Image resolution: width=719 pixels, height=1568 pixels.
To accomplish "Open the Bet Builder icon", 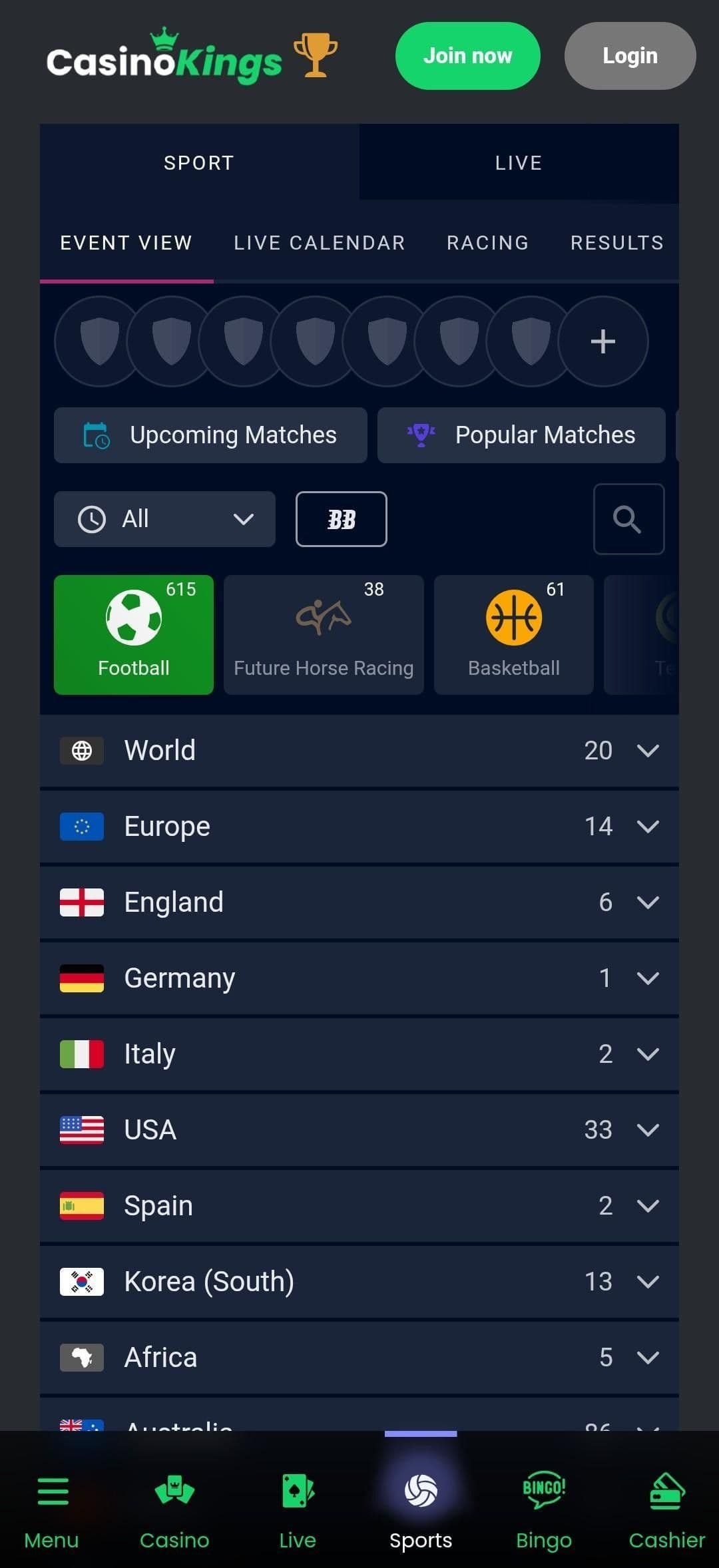I will (x=341, y=519).
